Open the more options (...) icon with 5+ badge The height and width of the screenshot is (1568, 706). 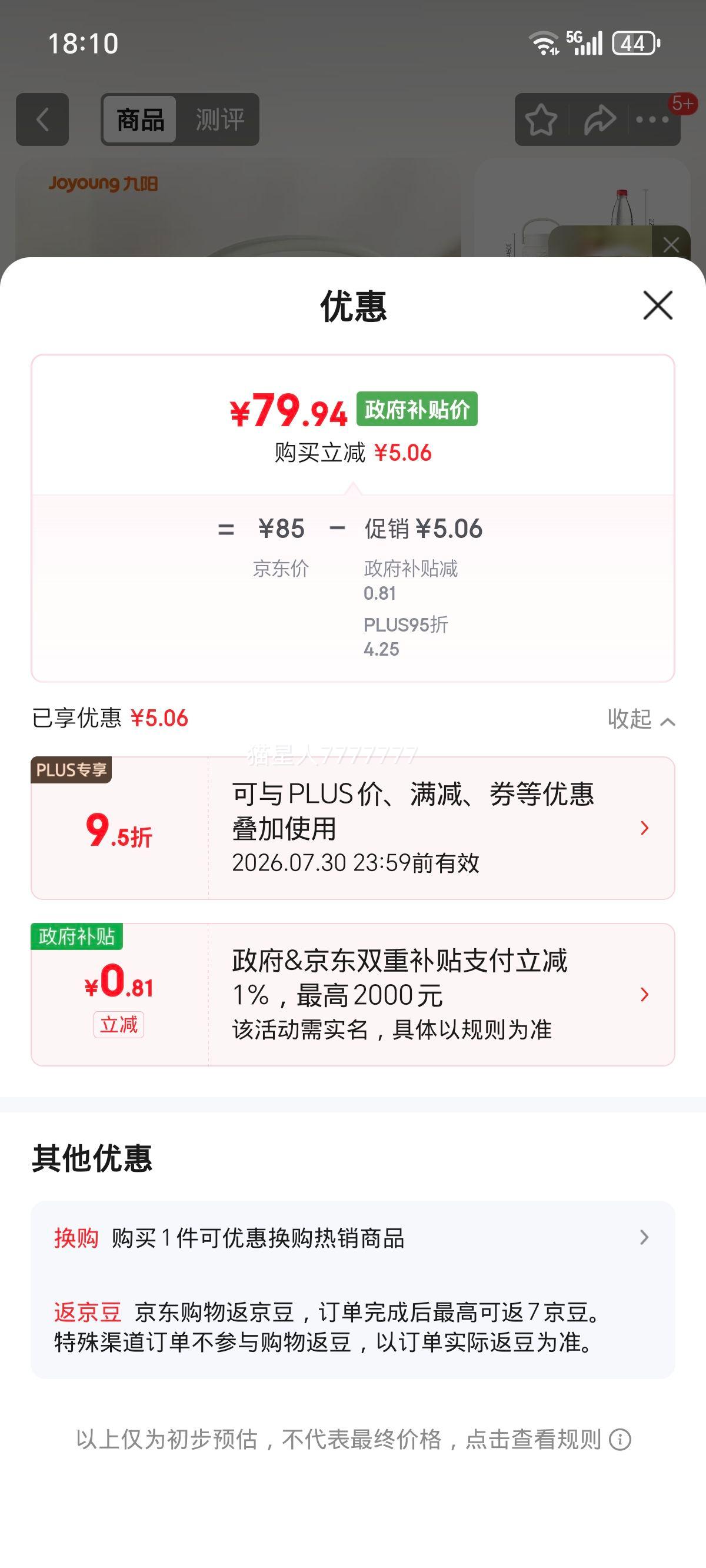tap(654, 119)
